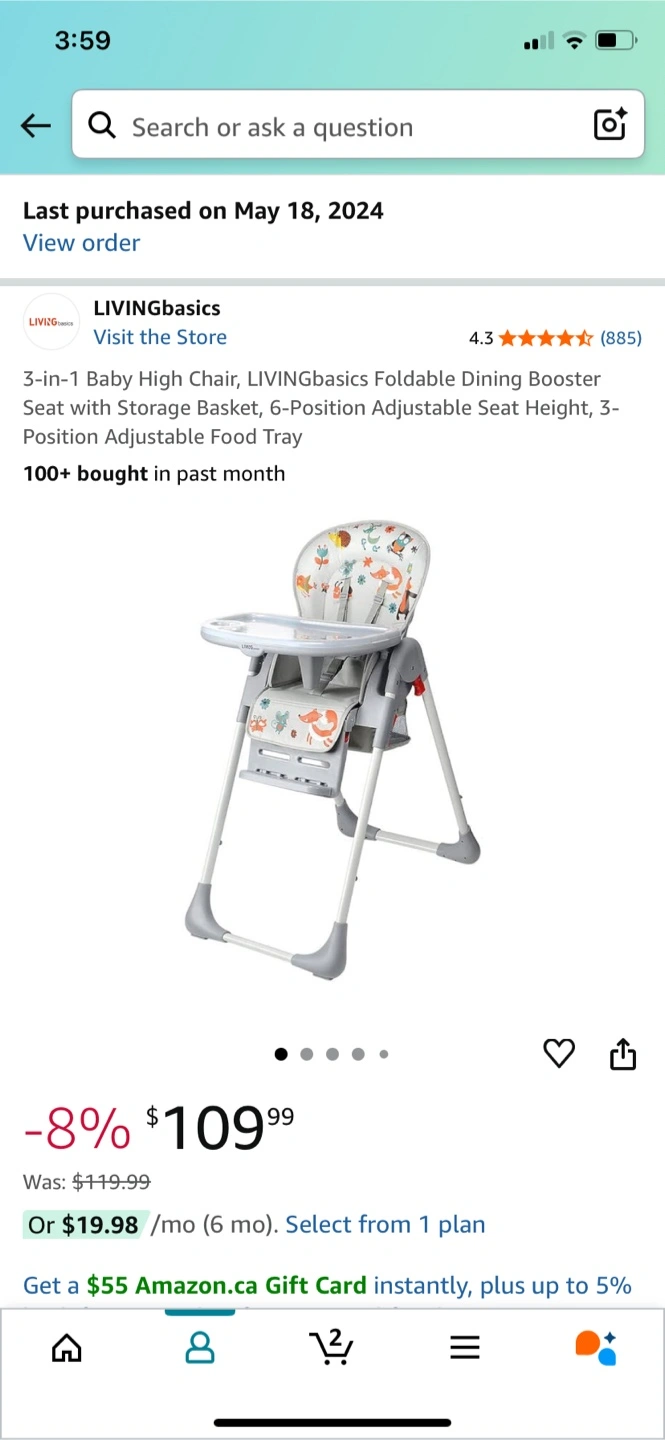Open the hamburger menu tab
This screenshot has width=665, height=1440.
464,1348
